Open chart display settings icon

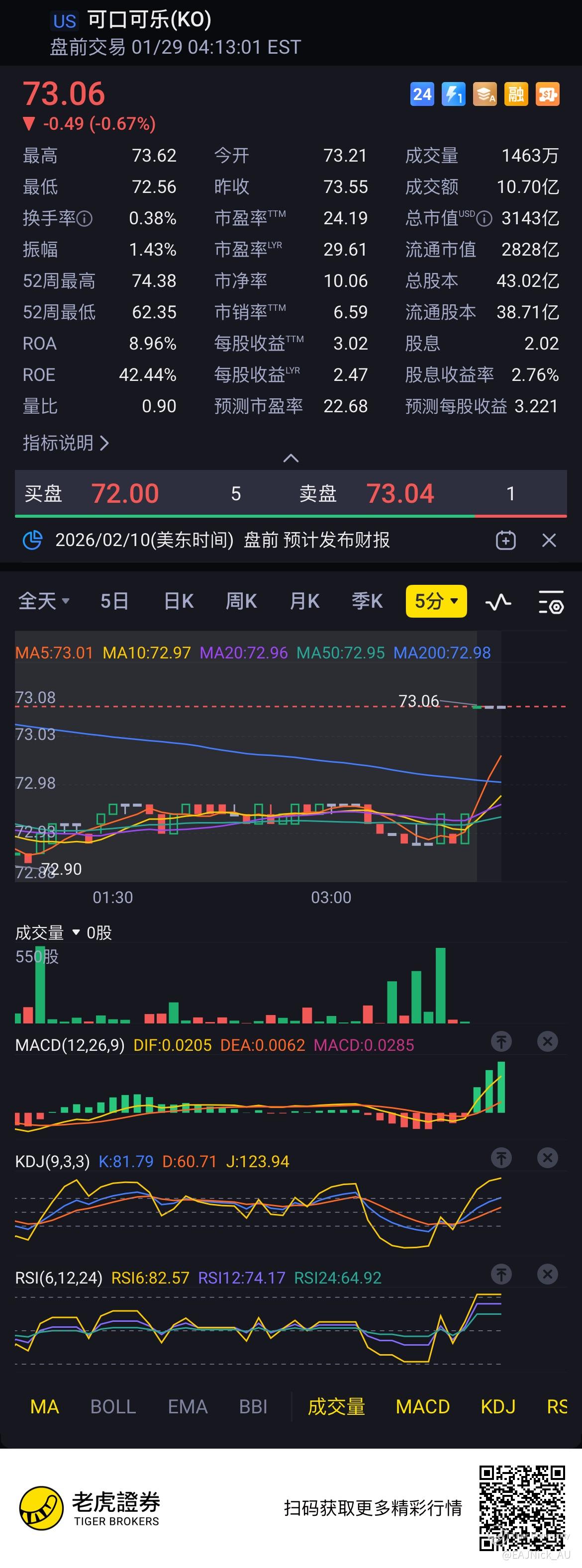pos(551,602)
